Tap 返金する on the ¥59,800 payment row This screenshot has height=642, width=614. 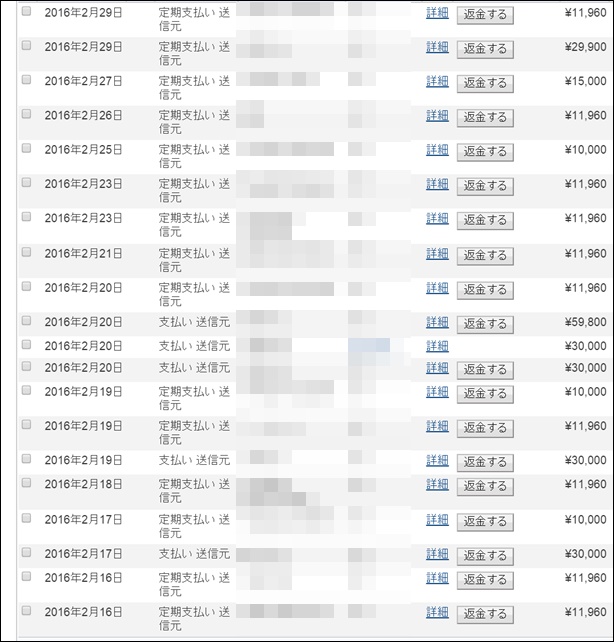click(485, 324)
